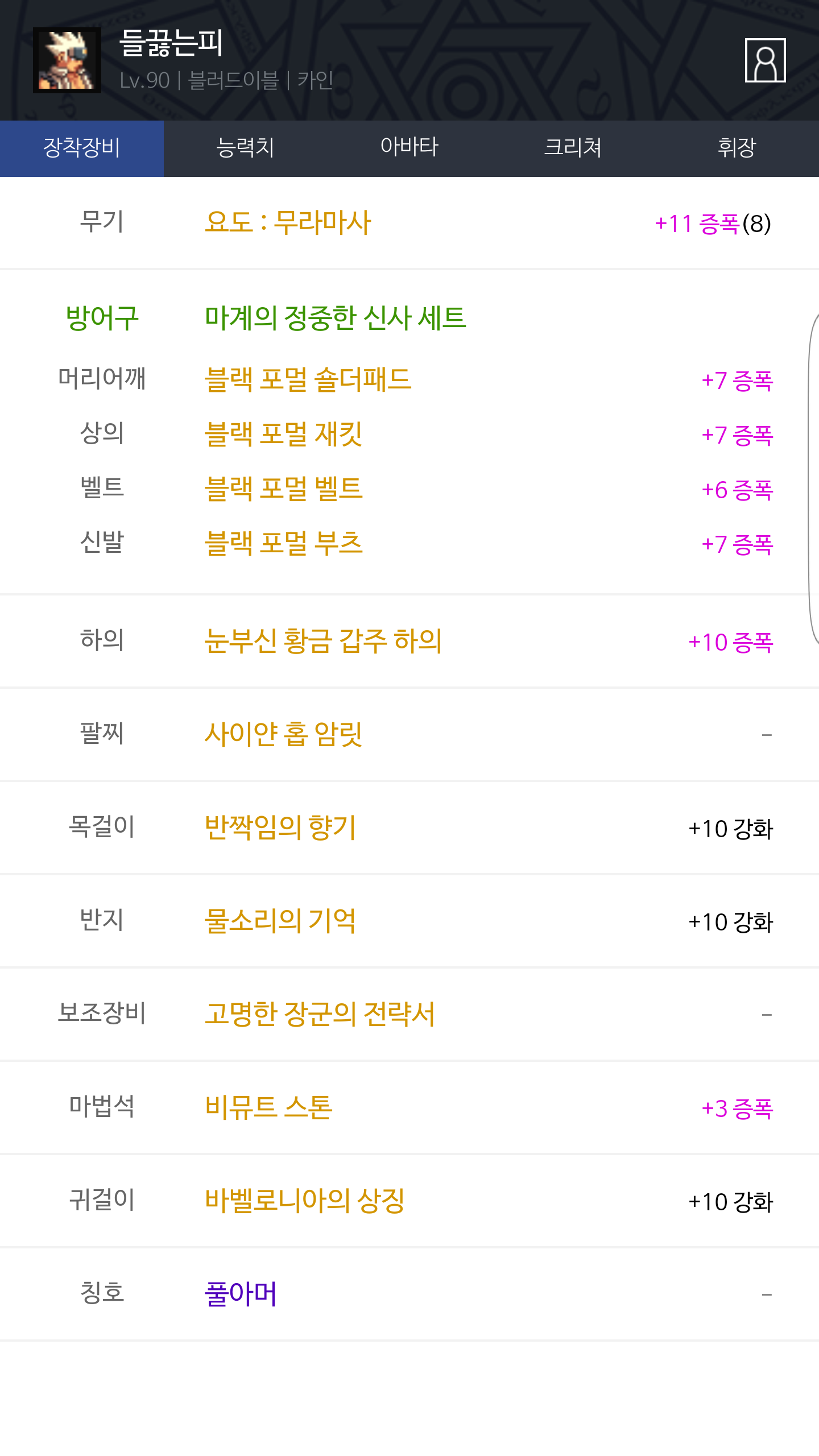819x1456 pixels.
Task: Open 블랙 포멀 벨트 item
Action: (x=283, y=489)
